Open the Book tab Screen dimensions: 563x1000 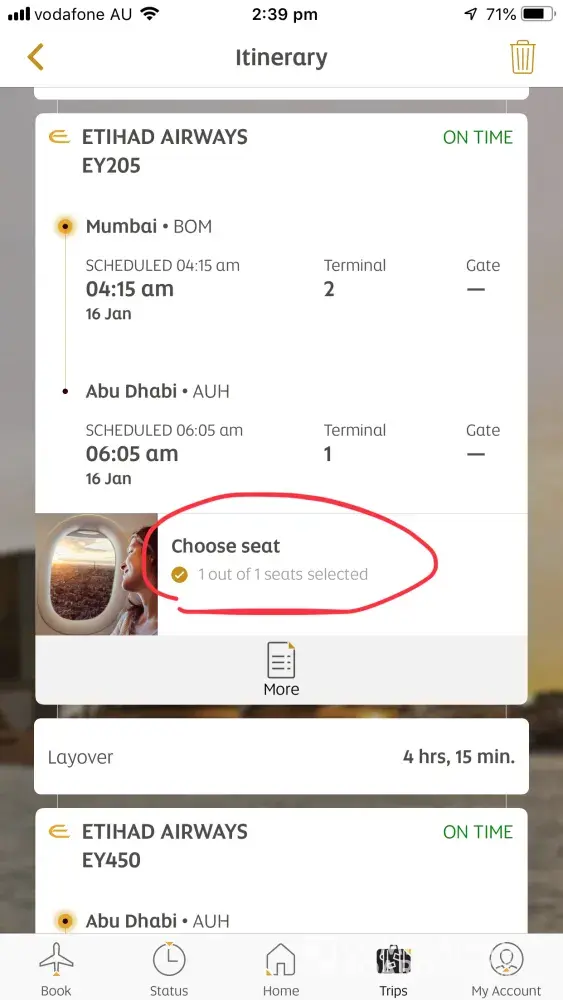point(56,969)
